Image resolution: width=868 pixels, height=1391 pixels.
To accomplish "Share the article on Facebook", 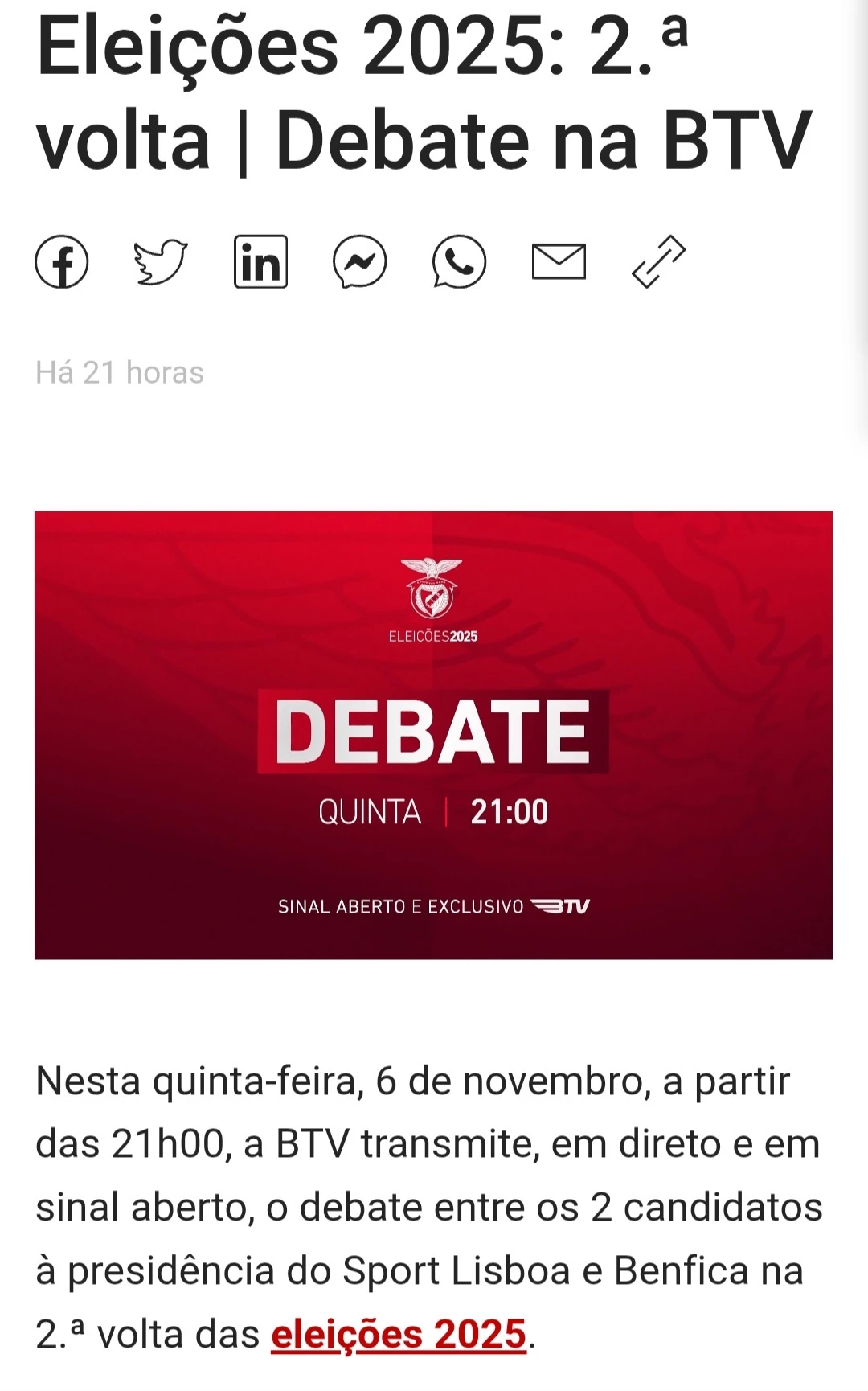I will click(x=62, y=262).
